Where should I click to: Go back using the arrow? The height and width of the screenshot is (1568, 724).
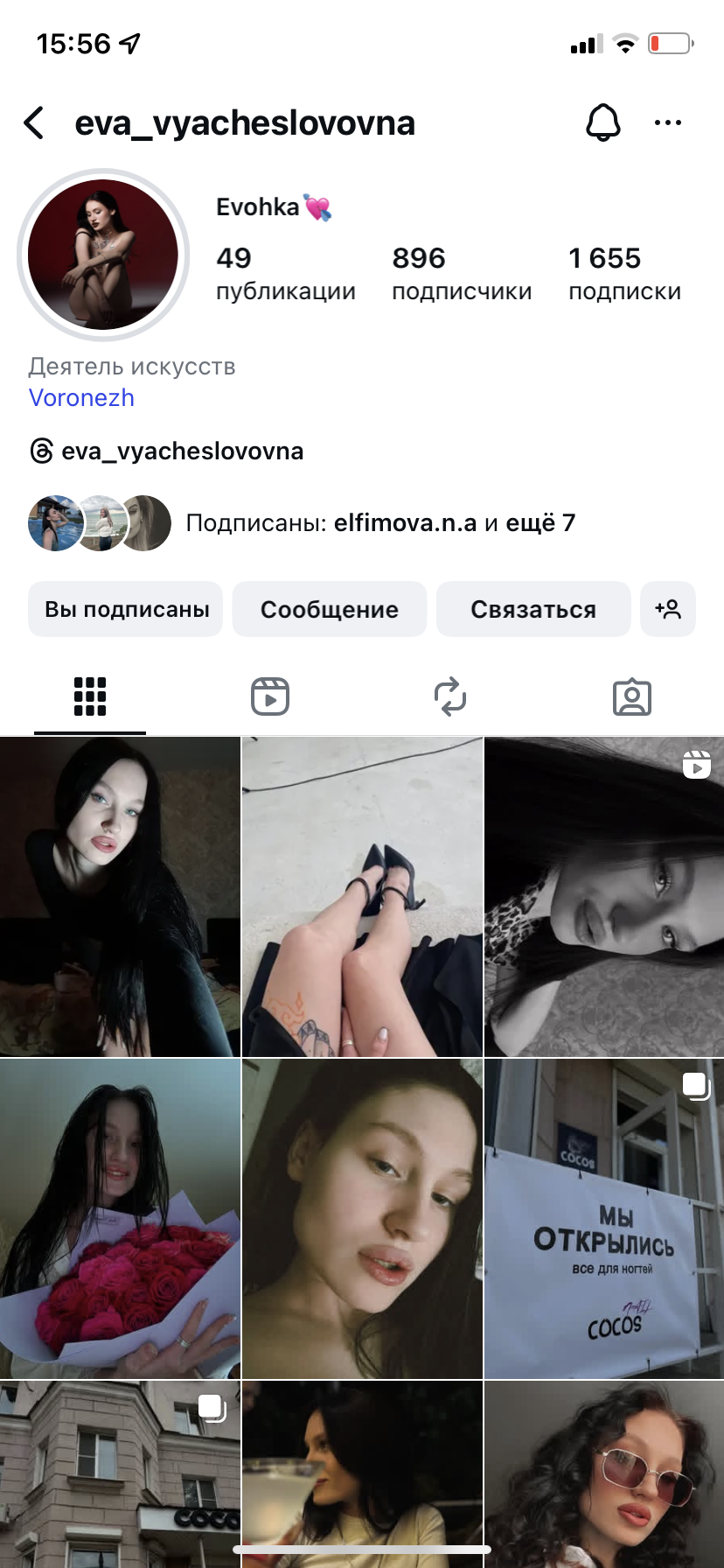tap(35, 123)
